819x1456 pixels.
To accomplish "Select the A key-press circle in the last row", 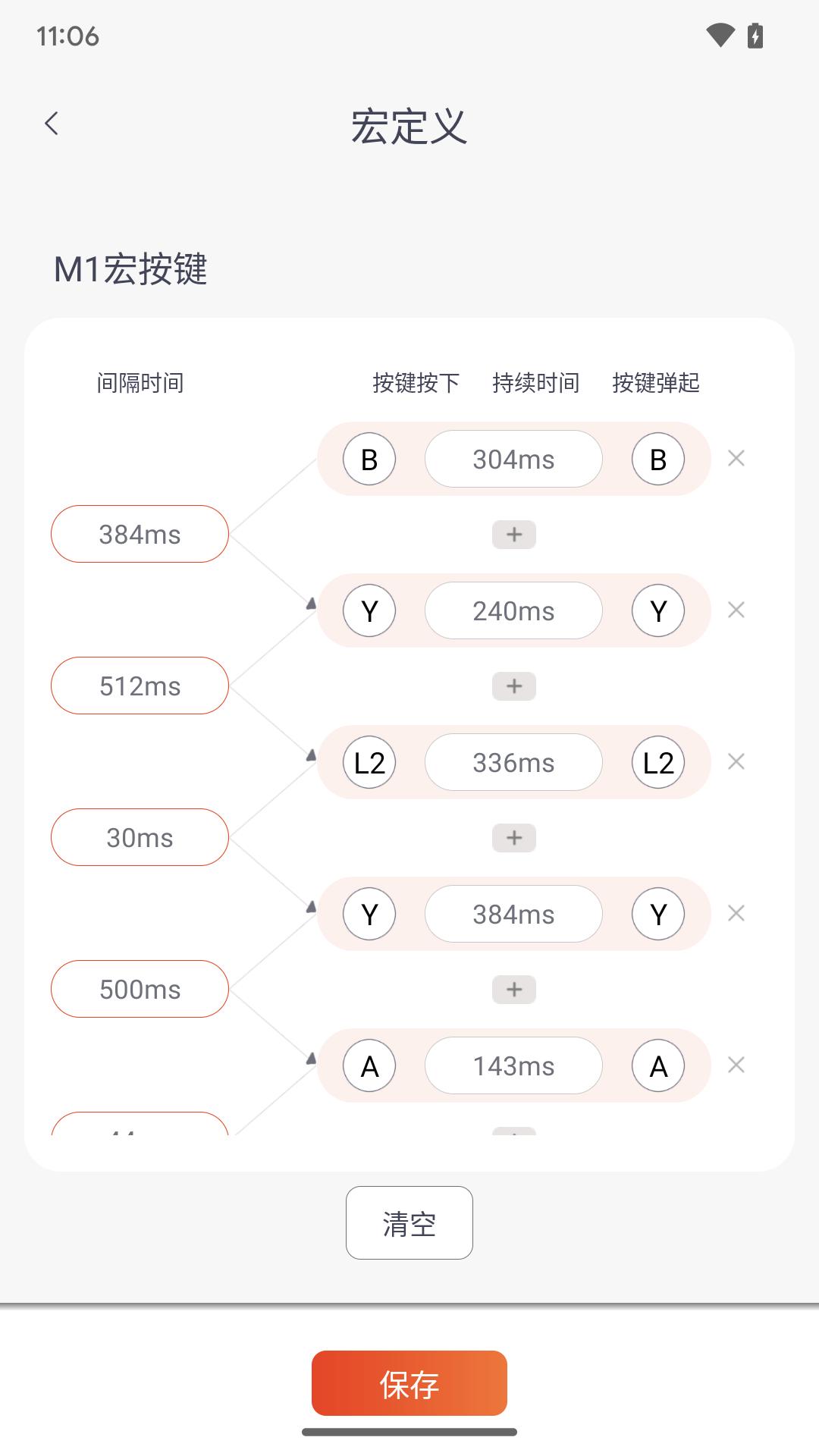I will pos(369,1065).
